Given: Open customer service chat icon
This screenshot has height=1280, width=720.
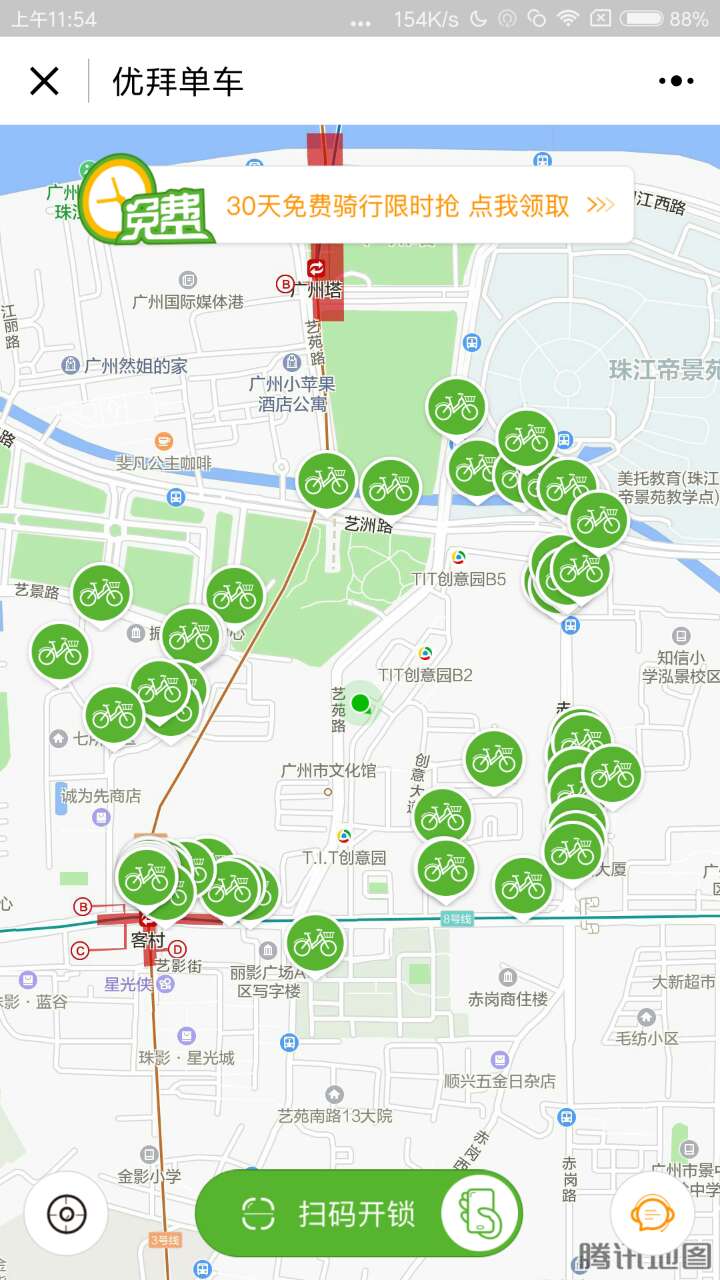Looking at the screenshot, I should tap(652, 1214).
